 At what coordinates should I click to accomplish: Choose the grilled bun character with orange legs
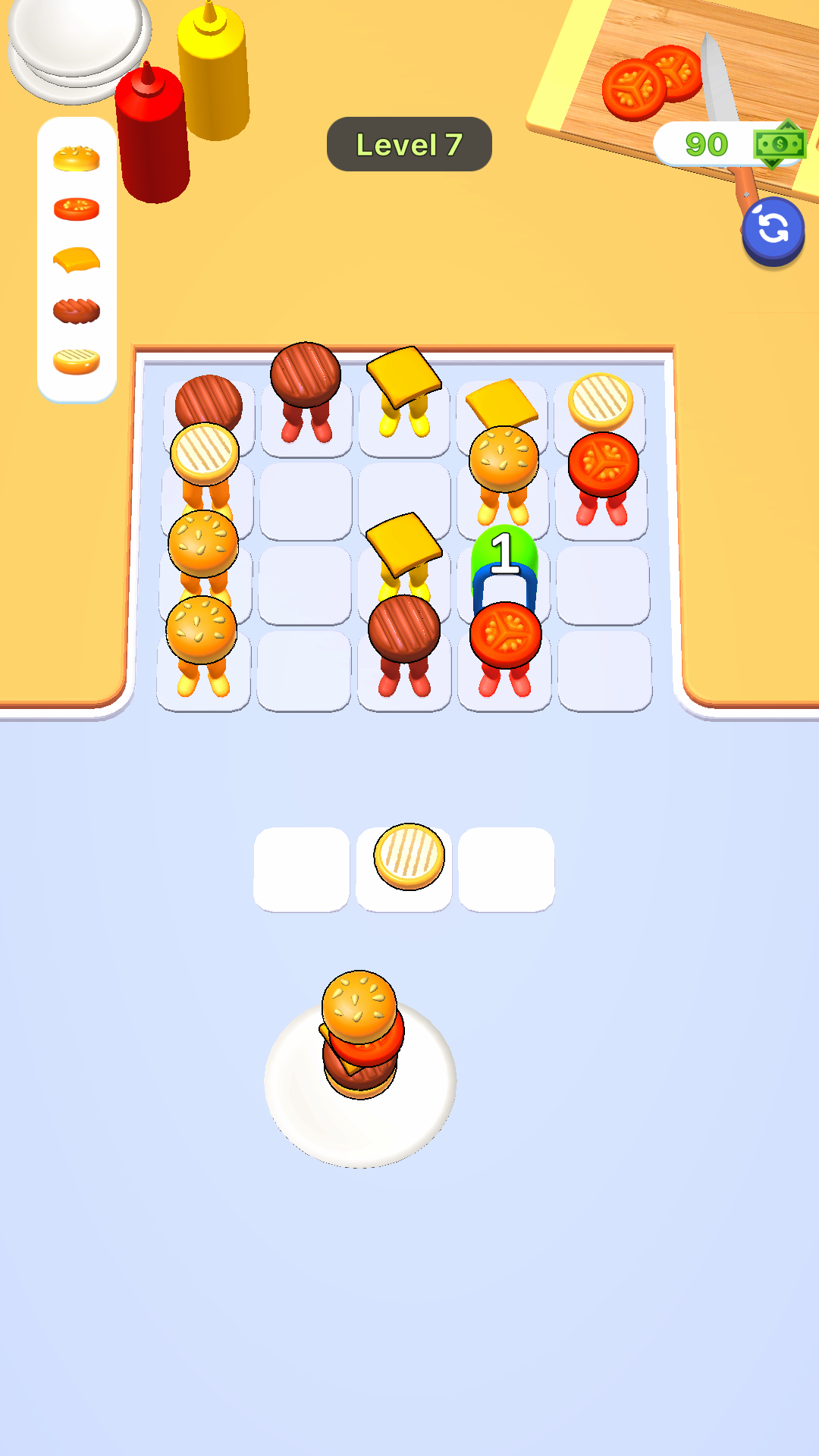(x=205, y=457)
